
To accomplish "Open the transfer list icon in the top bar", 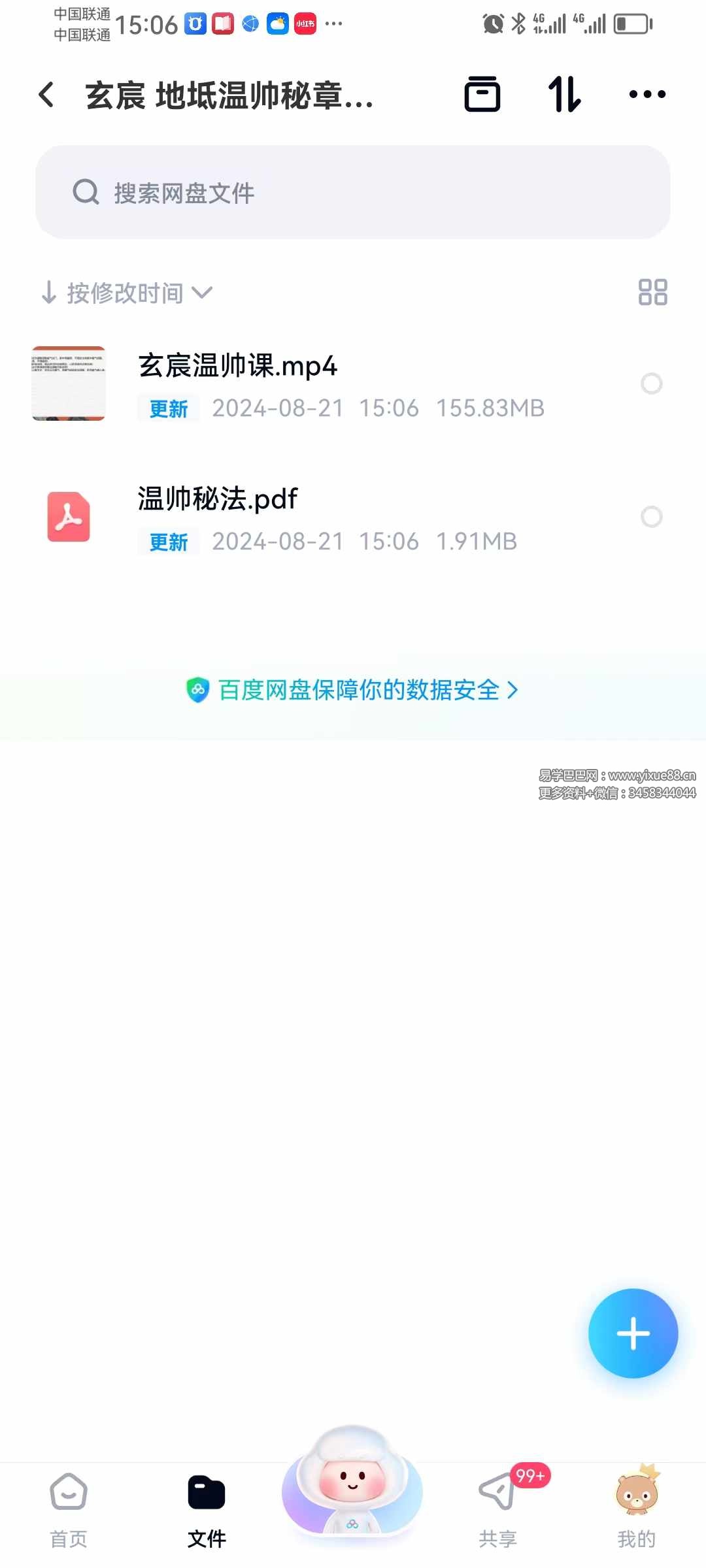I will click(x=482, y=95).
